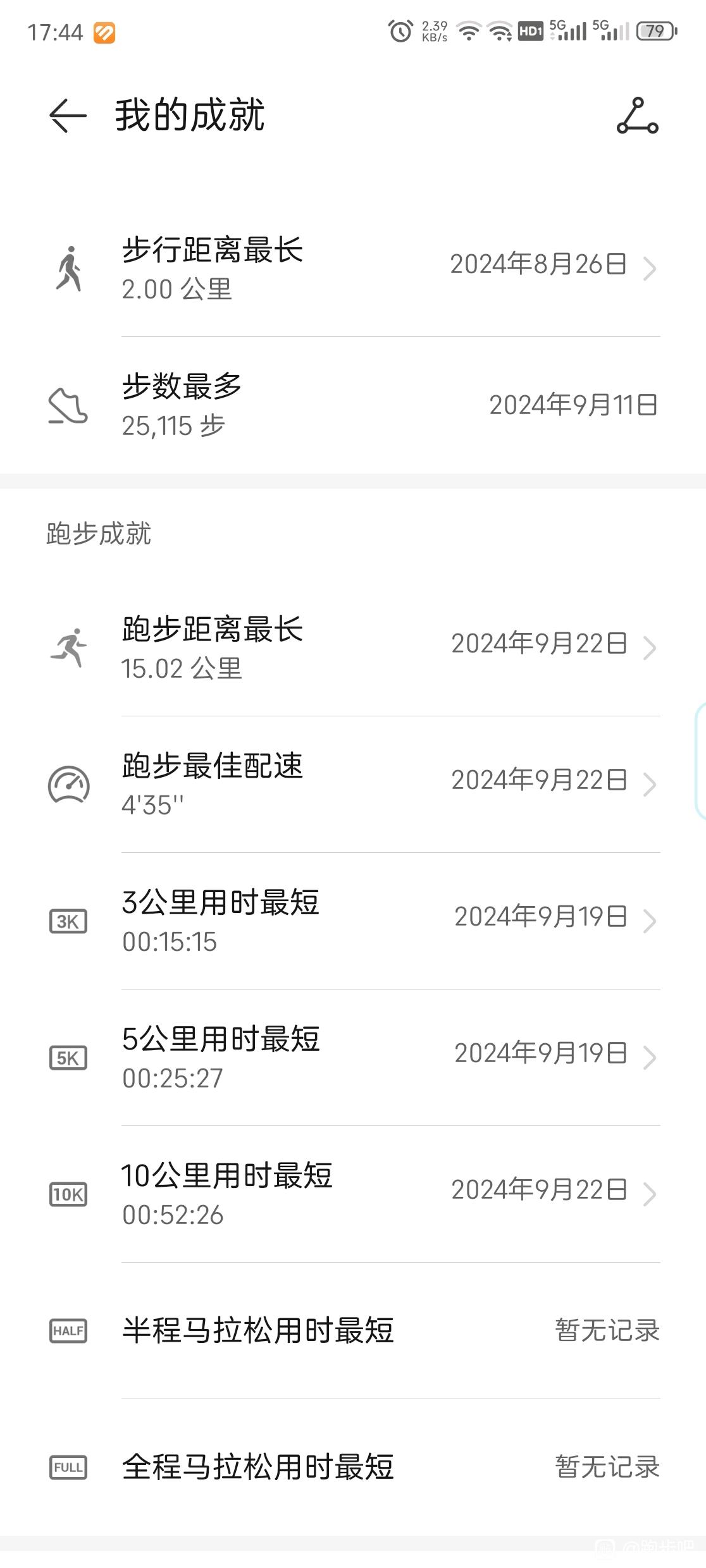This screenshot has height=1568, width=706.
Task: Go back from 我的成就 page
Action: point(68,115)
